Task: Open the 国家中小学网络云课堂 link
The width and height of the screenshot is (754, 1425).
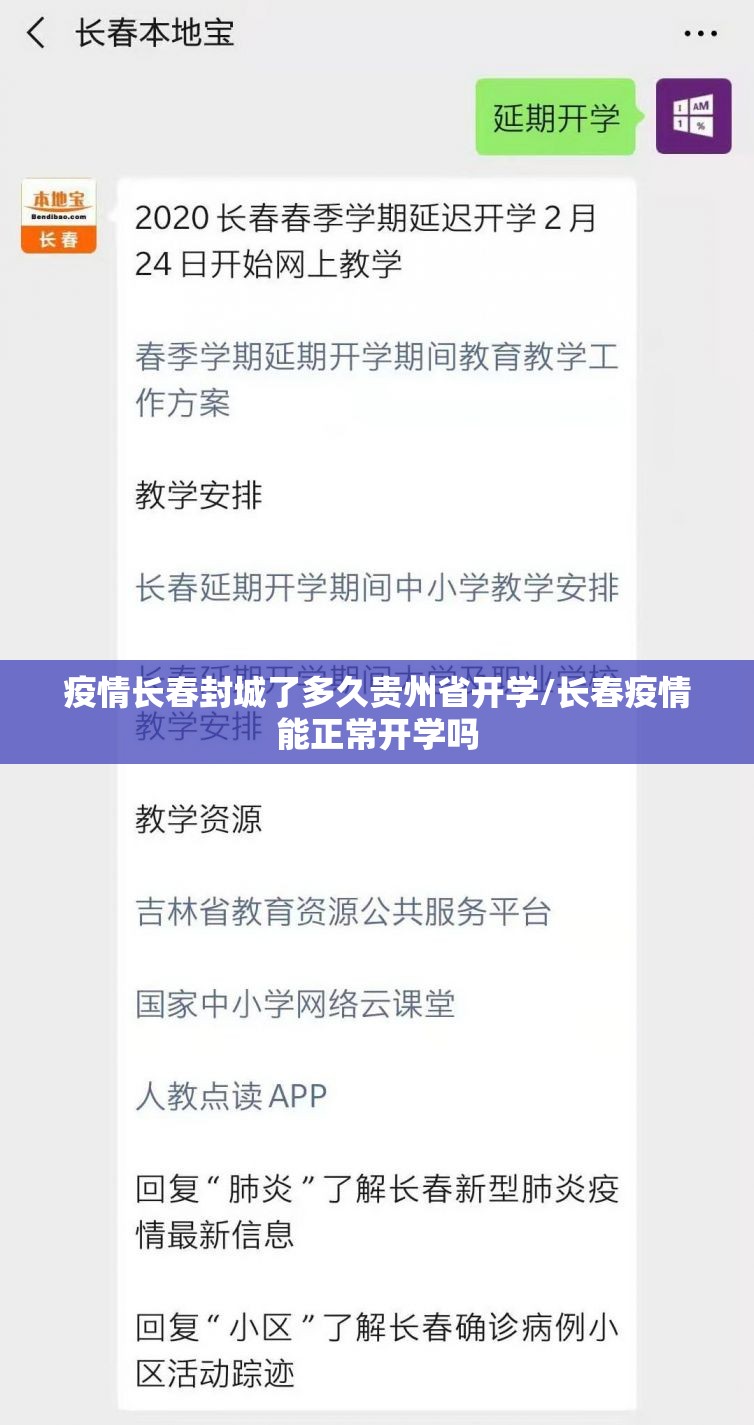Action: pos(295,1003)
